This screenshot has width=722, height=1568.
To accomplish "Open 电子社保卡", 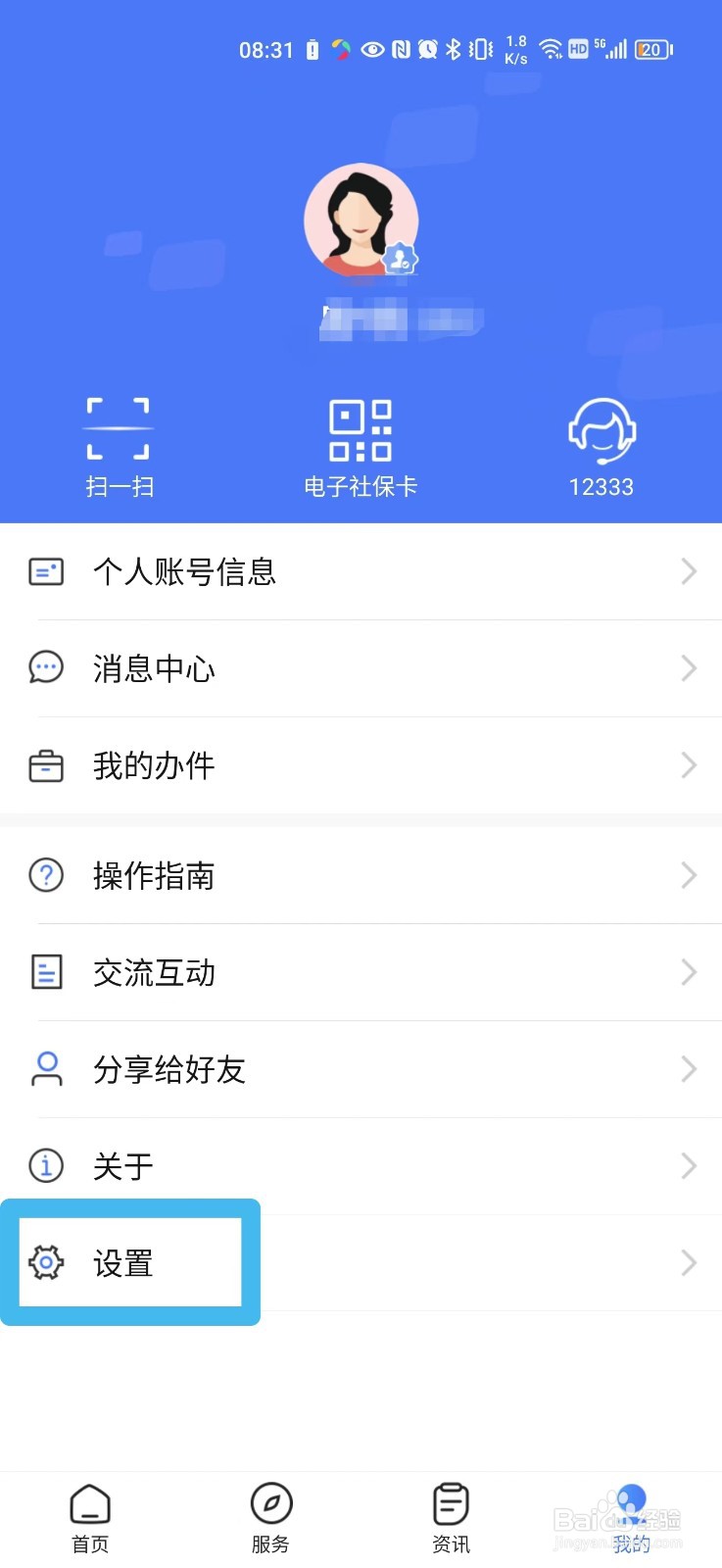I will pos(361,446).
